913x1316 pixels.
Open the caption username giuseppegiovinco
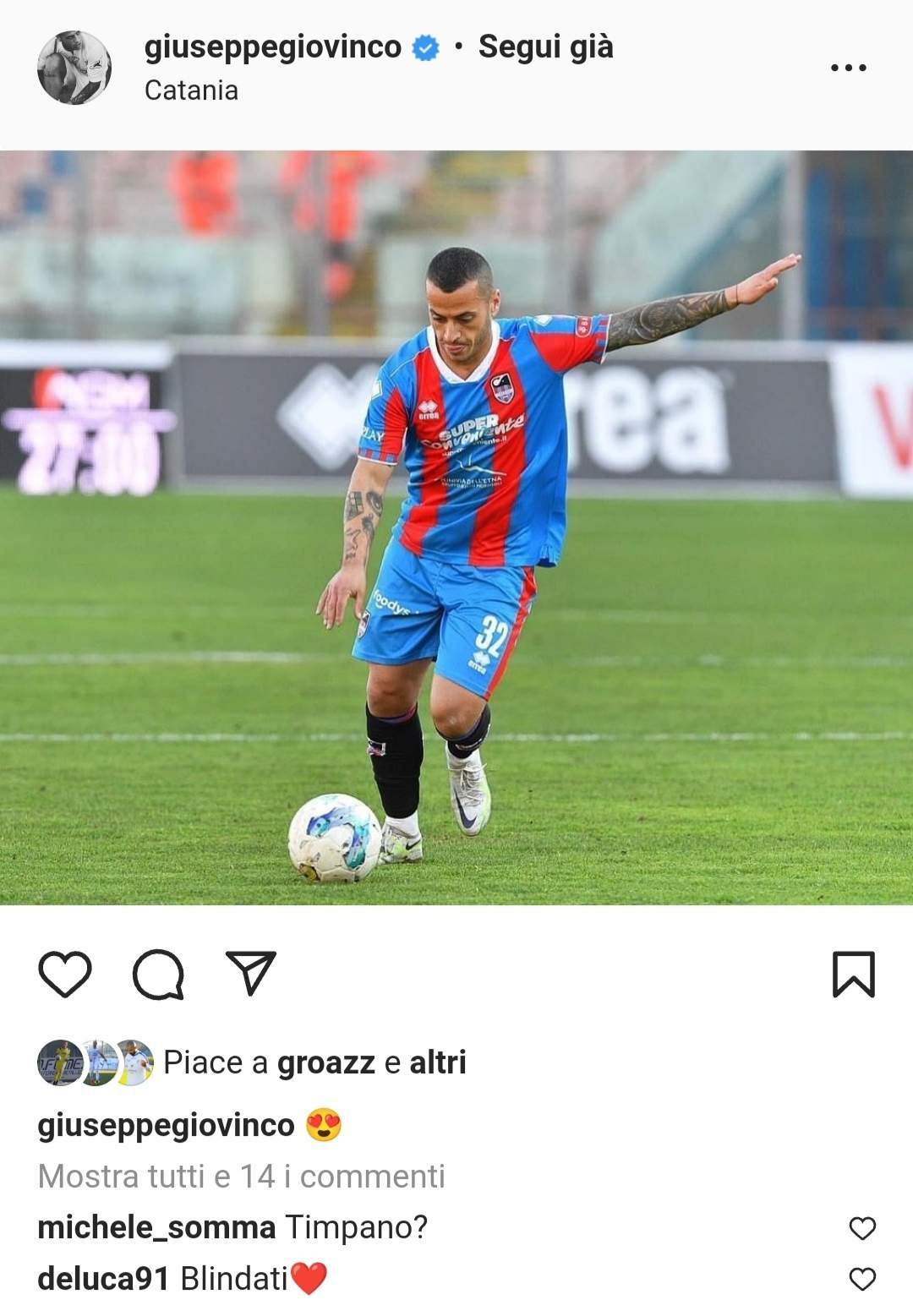(166, 1126)
